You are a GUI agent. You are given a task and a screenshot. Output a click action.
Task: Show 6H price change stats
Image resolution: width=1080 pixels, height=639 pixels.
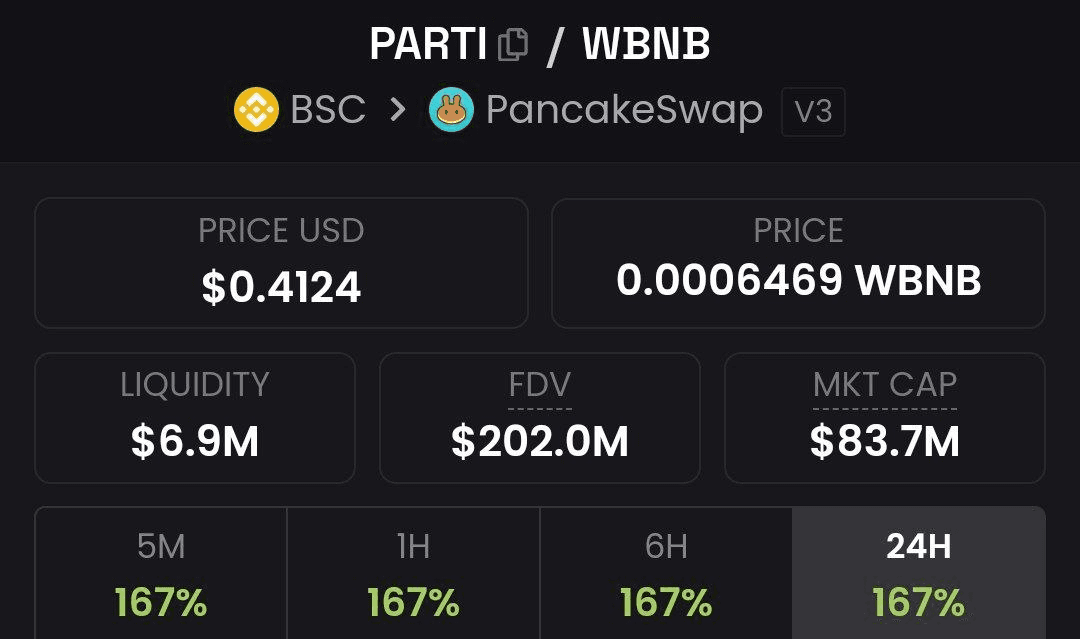666,573
